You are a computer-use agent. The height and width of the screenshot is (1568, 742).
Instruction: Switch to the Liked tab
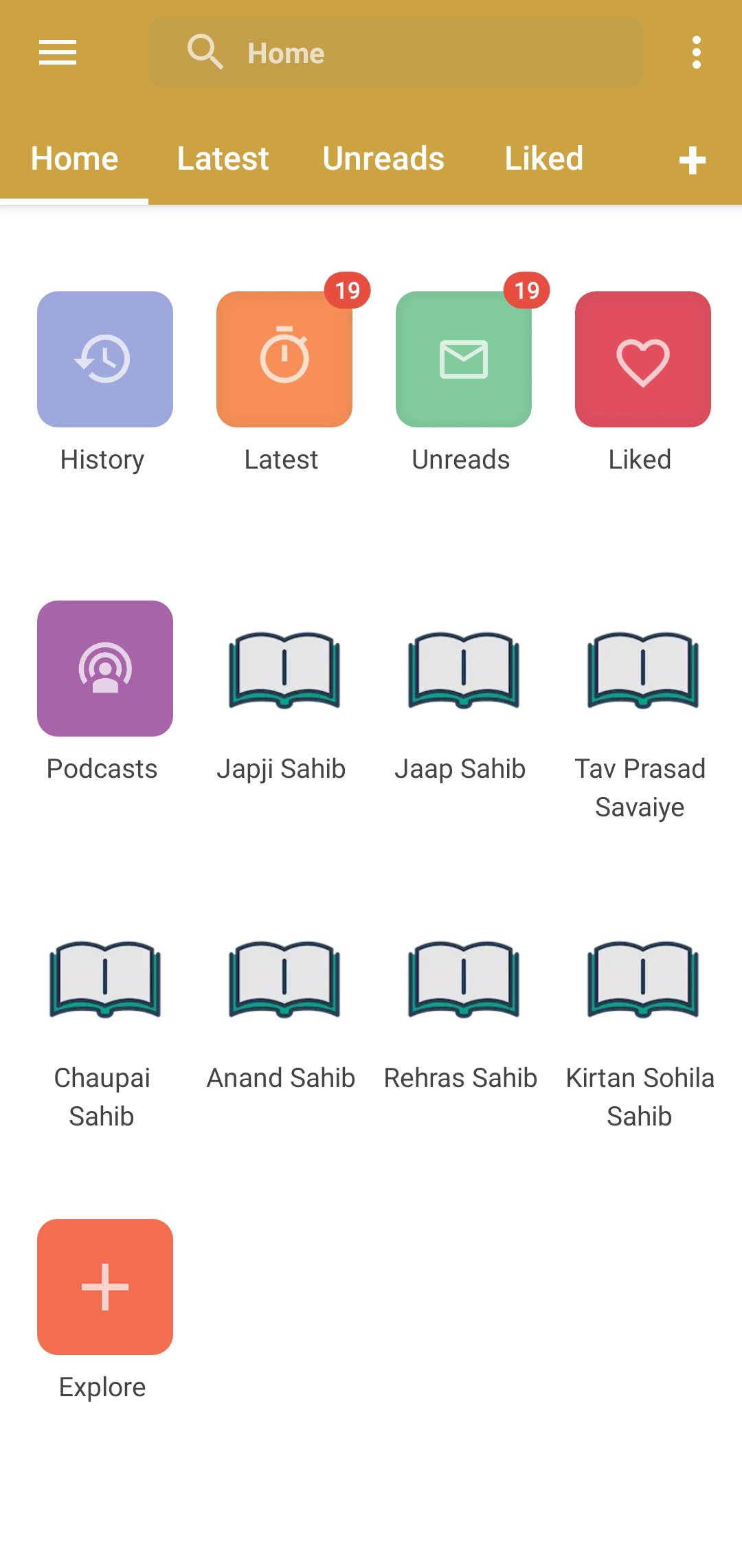click(x=544, y=159)
